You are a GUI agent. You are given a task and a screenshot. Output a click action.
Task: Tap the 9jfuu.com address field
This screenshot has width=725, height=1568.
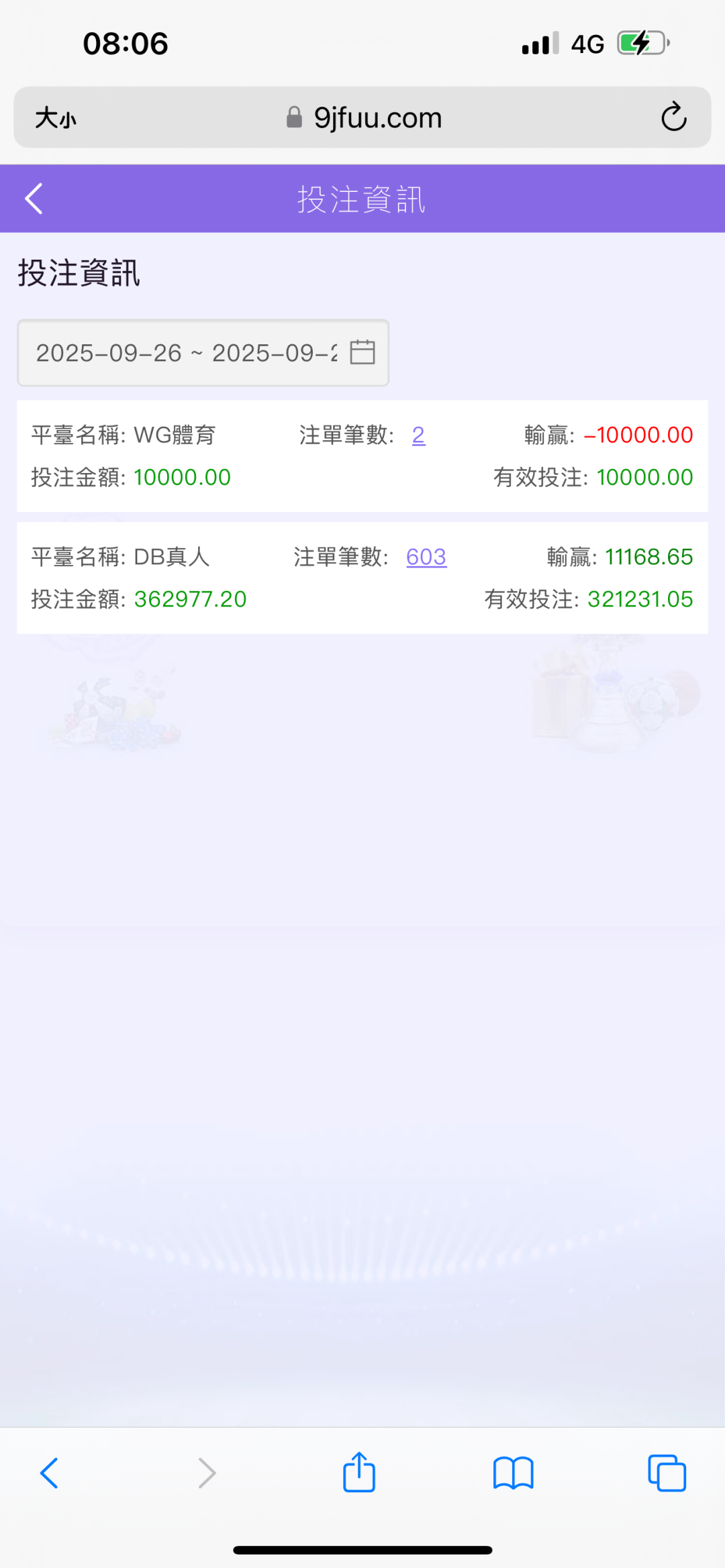(365, 118)
